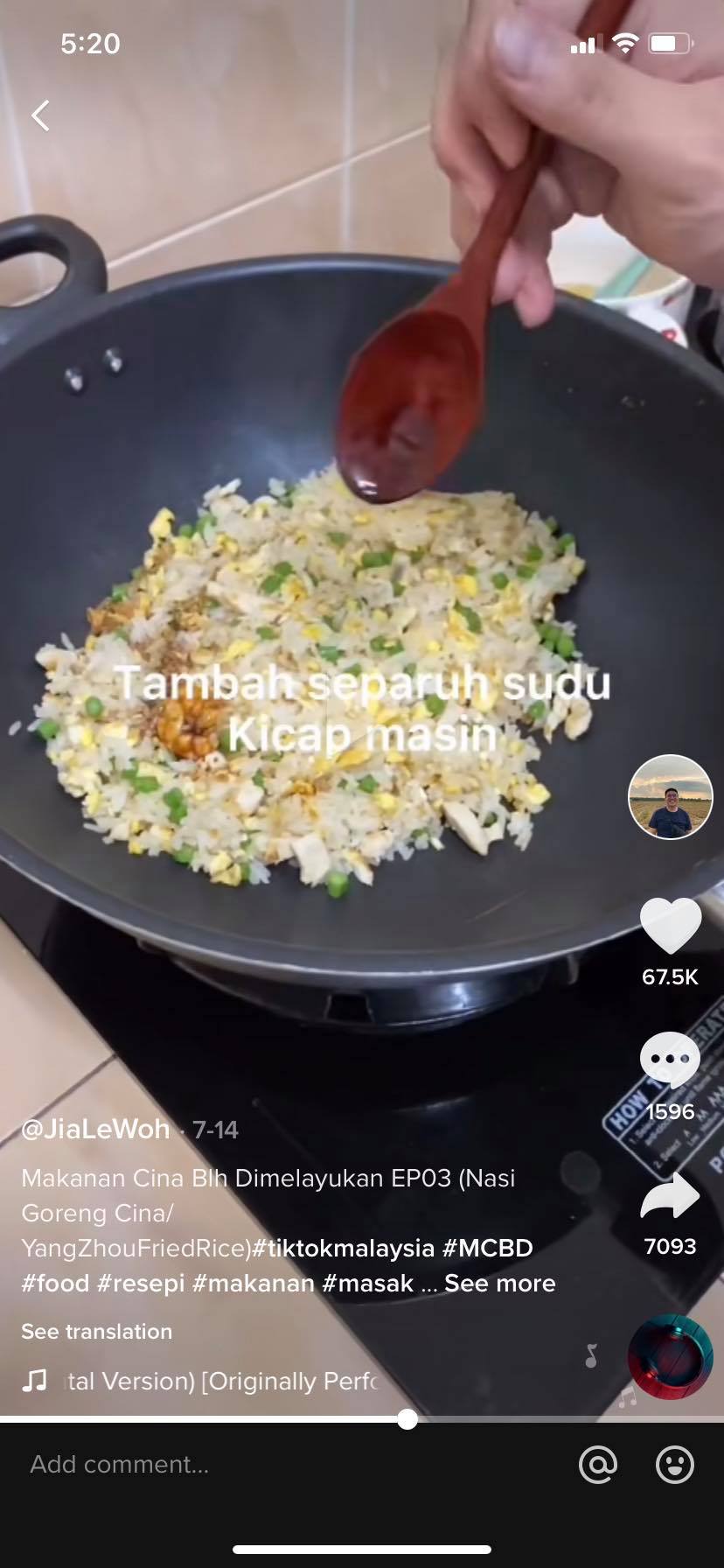Open the comments with 1596 replies
Screen dimensions: 724x1568
click(x=671, y=1060)
